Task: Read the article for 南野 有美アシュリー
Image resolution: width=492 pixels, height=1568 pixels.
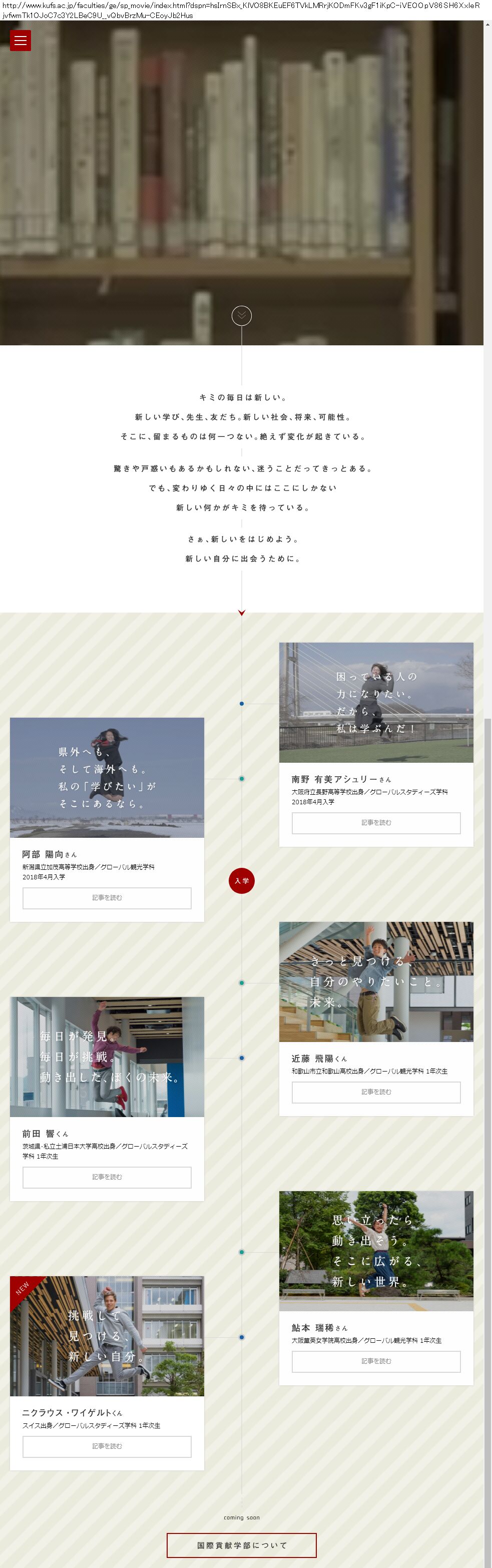Action: [x=376, y=823]
